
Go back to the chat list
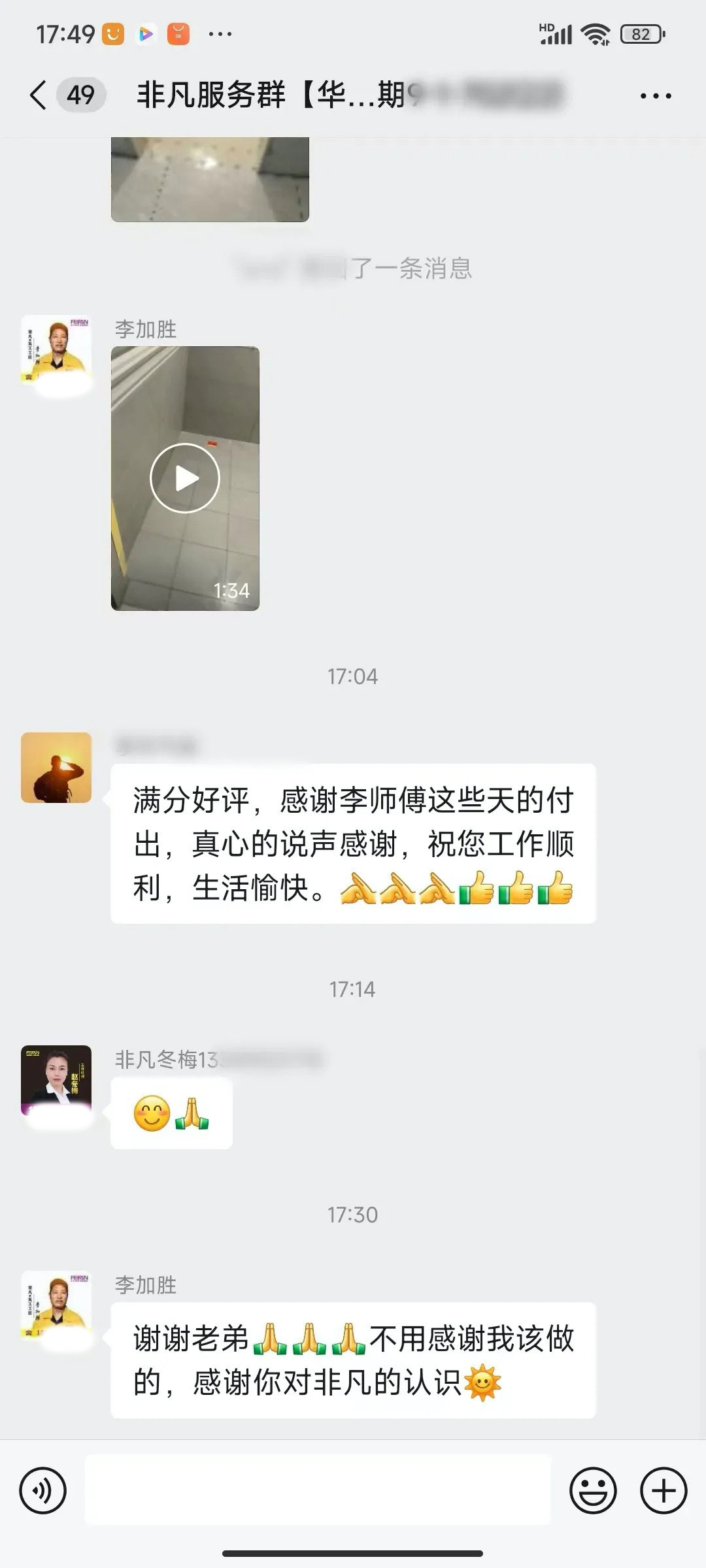click(x=38, y=95)
